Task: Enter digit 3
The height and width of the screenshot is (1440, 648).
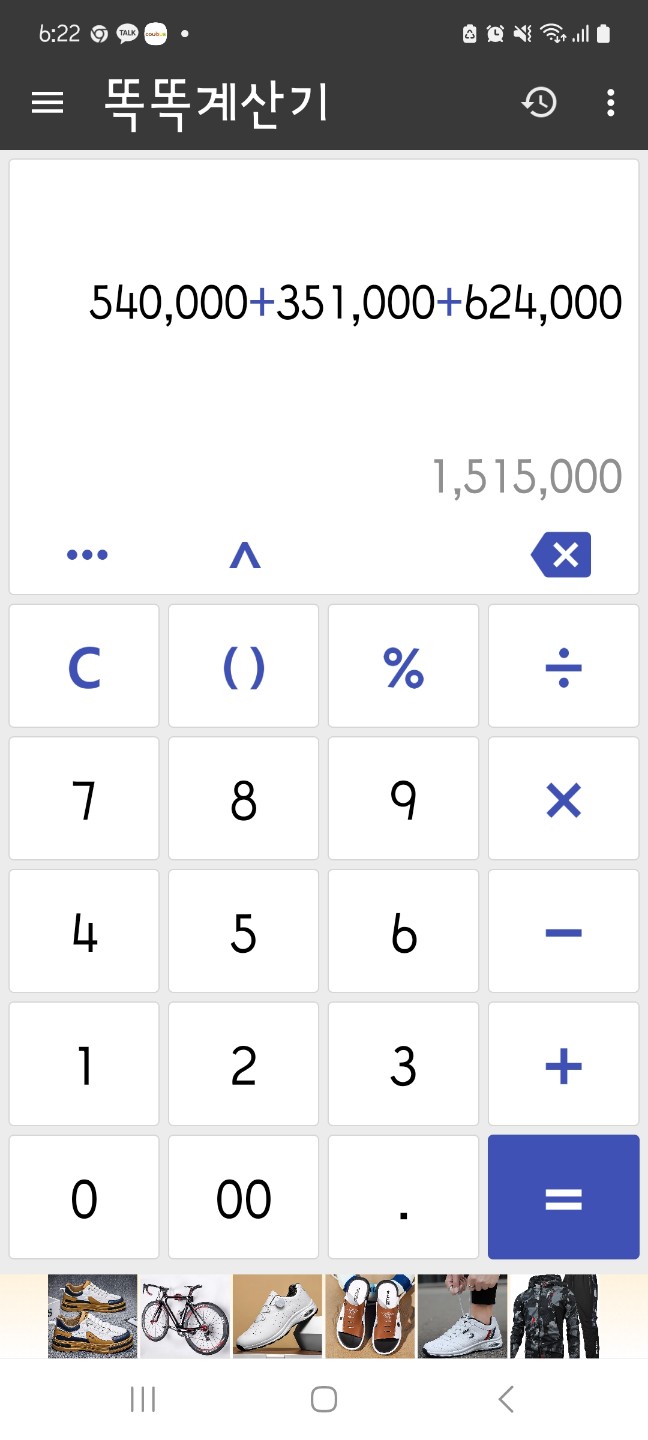Action: click(x=403, y=1065)
